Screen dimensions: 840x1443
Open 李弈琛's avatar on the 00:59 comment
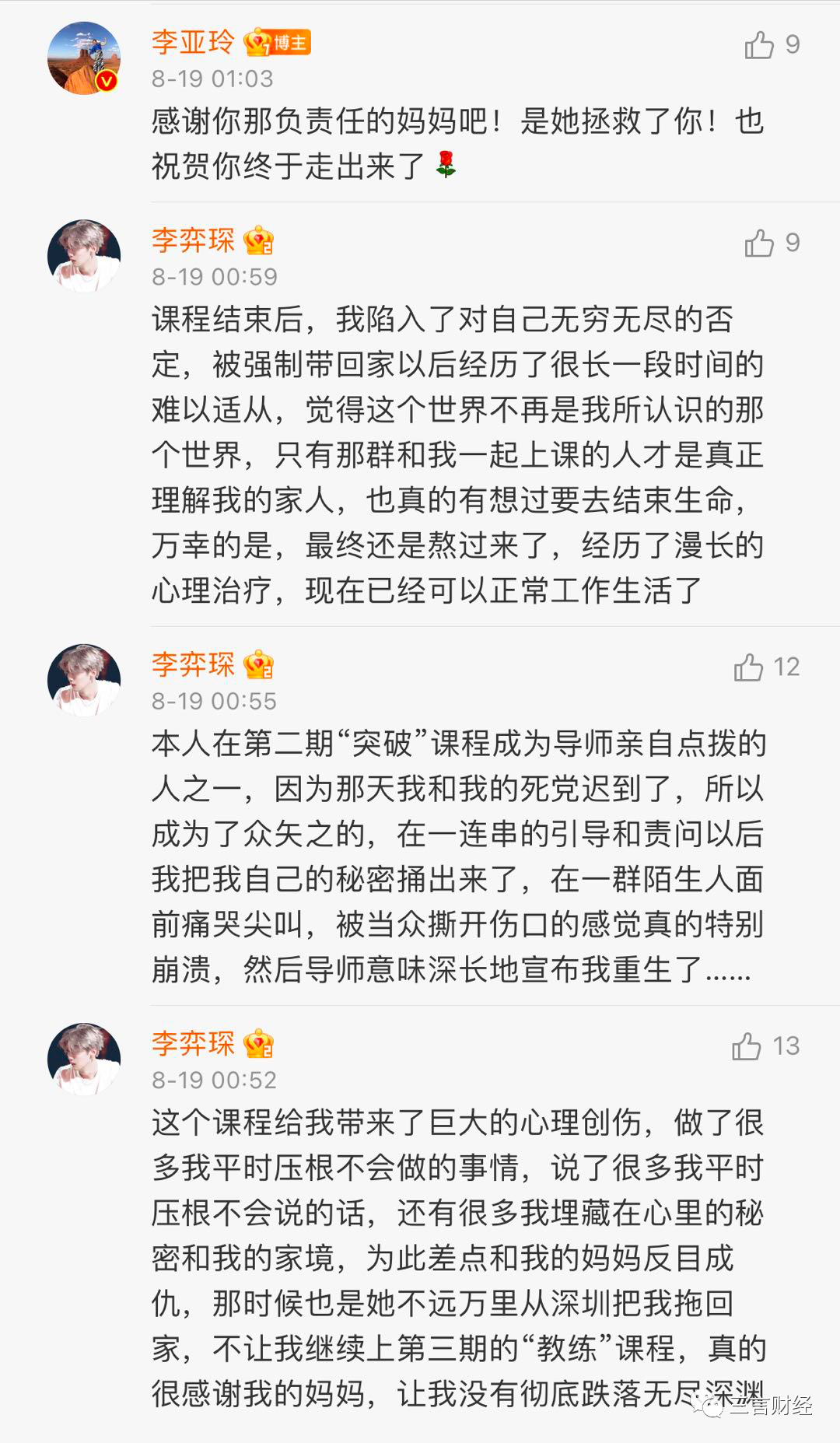point(84,256)
